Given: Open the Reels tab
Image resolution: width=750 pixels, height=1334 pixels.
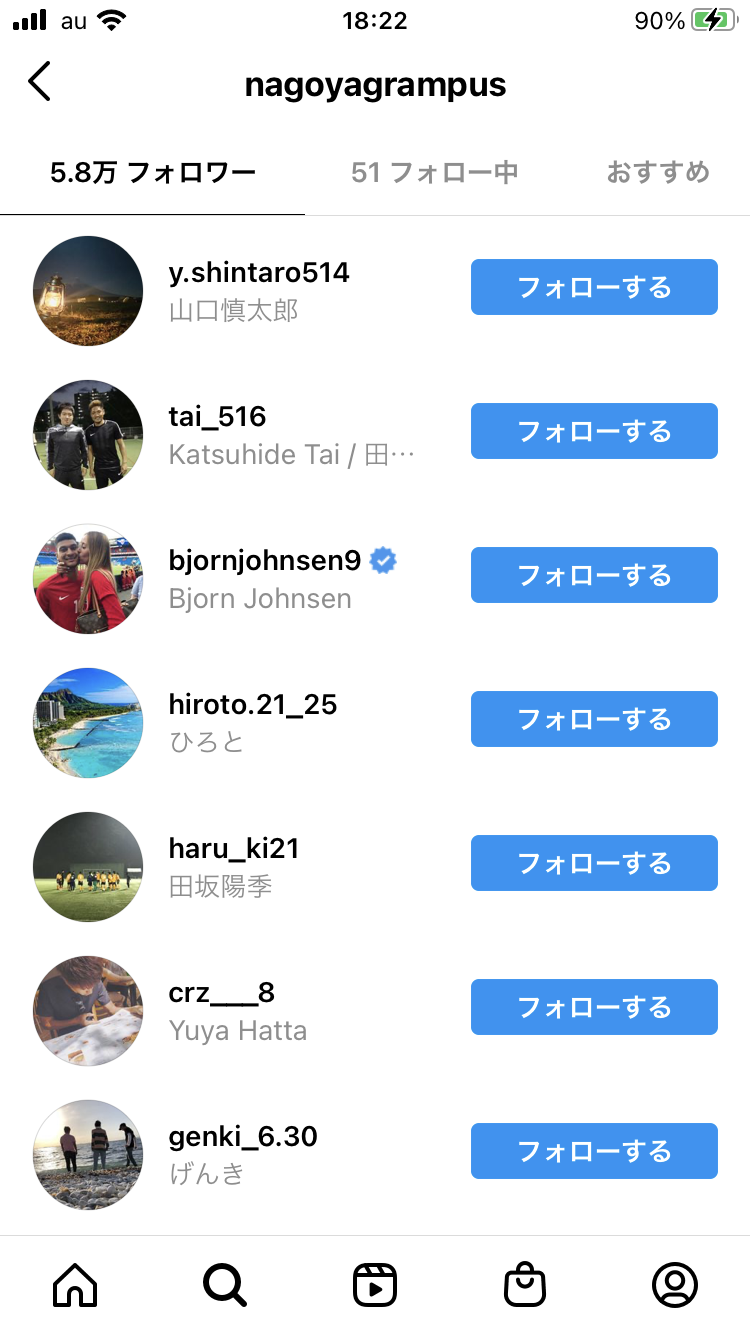Looking at the screenshot, I should pyautogui.click(x=375, y=1285).
